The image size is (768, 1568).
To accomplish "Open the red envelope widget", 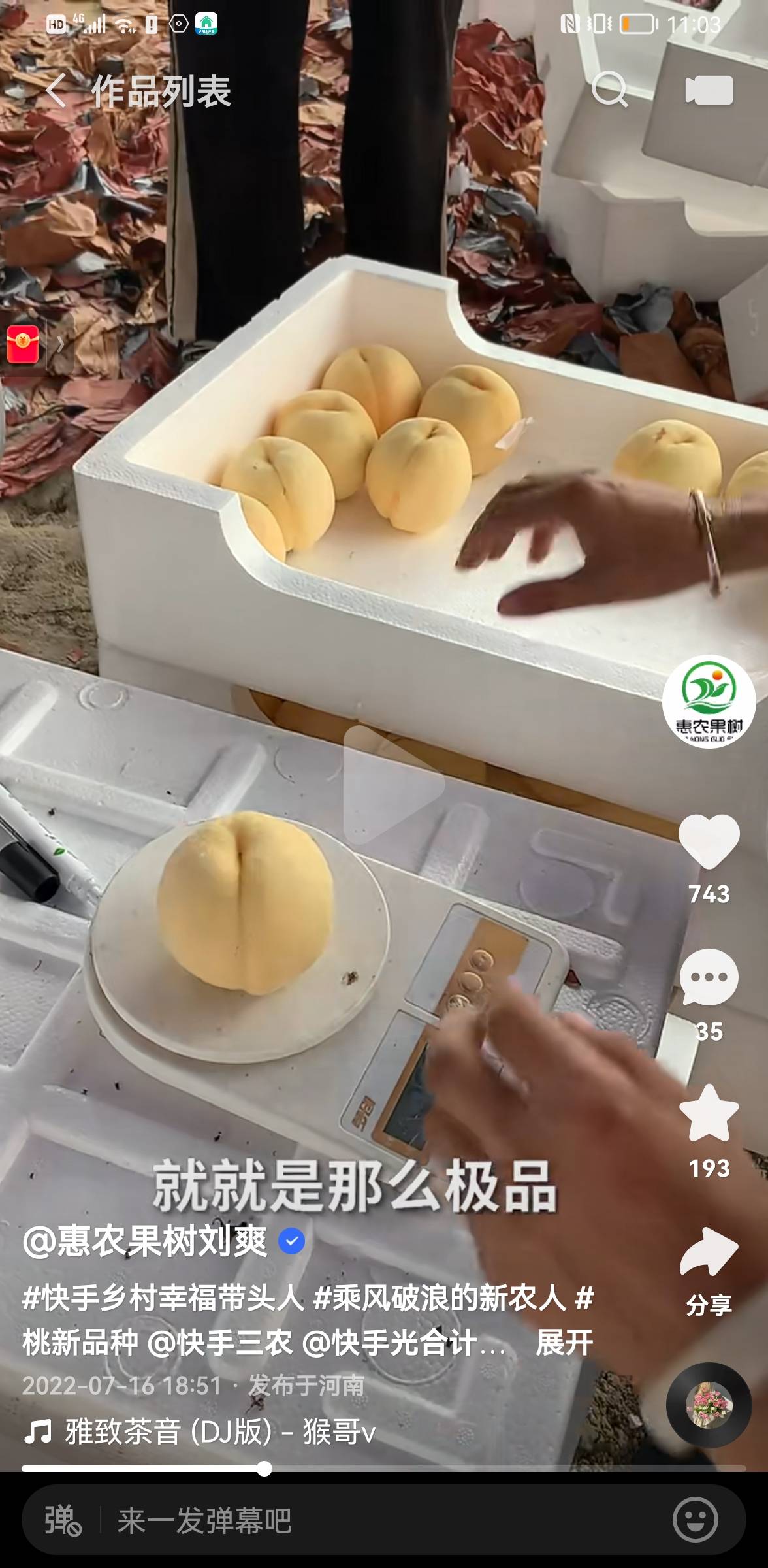I will [x=23, y=344].
